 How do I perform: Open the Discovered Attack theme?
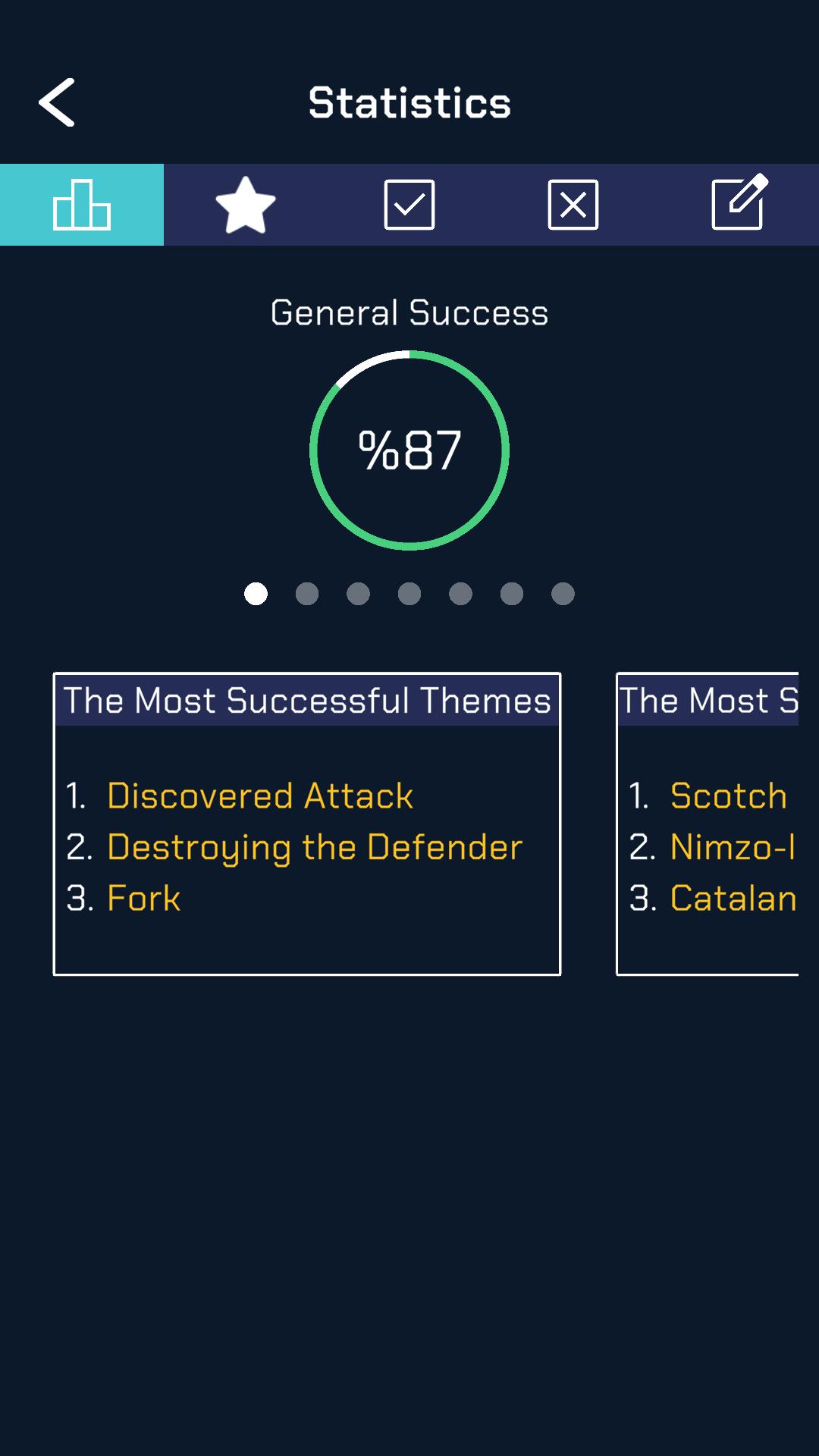(x=260, y=795)
